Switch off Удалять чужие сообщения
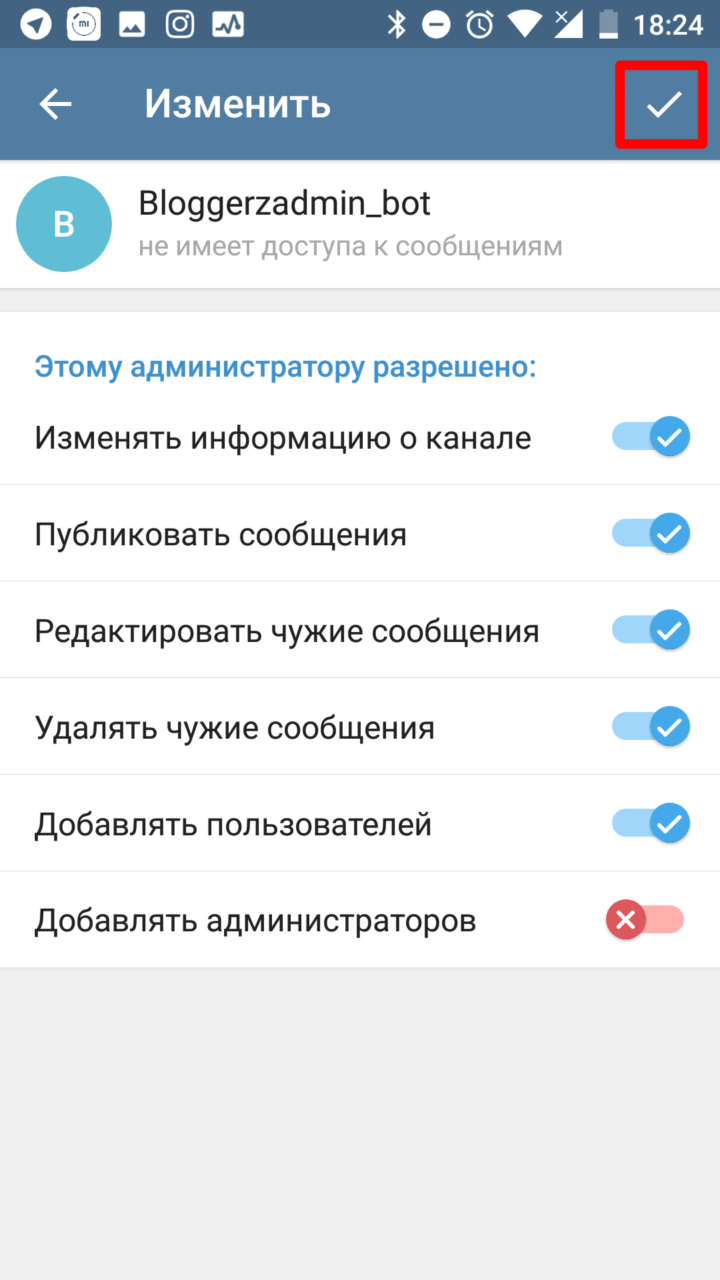Viewport: 720px width, 1280px height. (x=651, y=726)
